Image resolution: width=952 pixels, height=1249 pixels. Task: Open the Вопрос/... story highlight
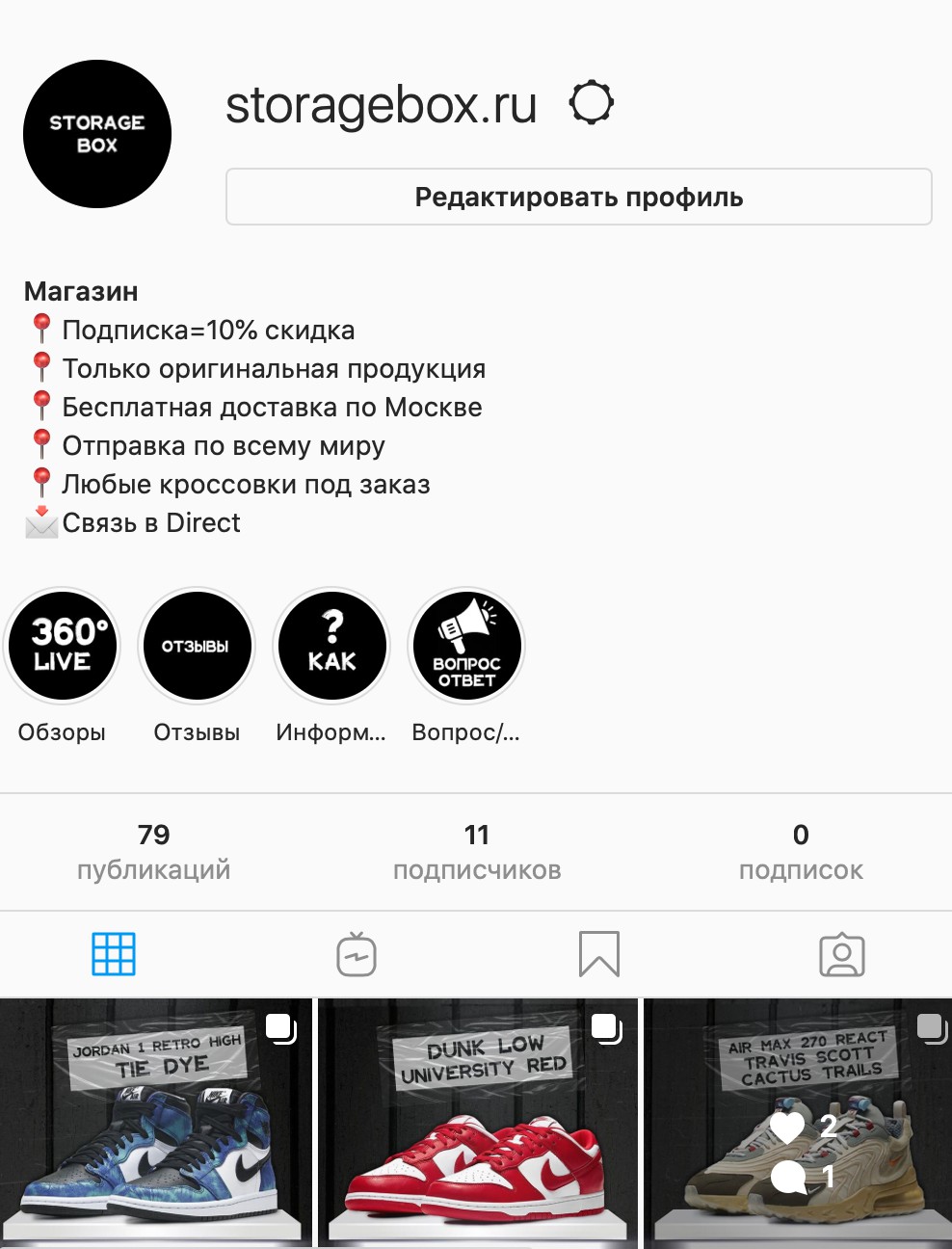(466, 646)
